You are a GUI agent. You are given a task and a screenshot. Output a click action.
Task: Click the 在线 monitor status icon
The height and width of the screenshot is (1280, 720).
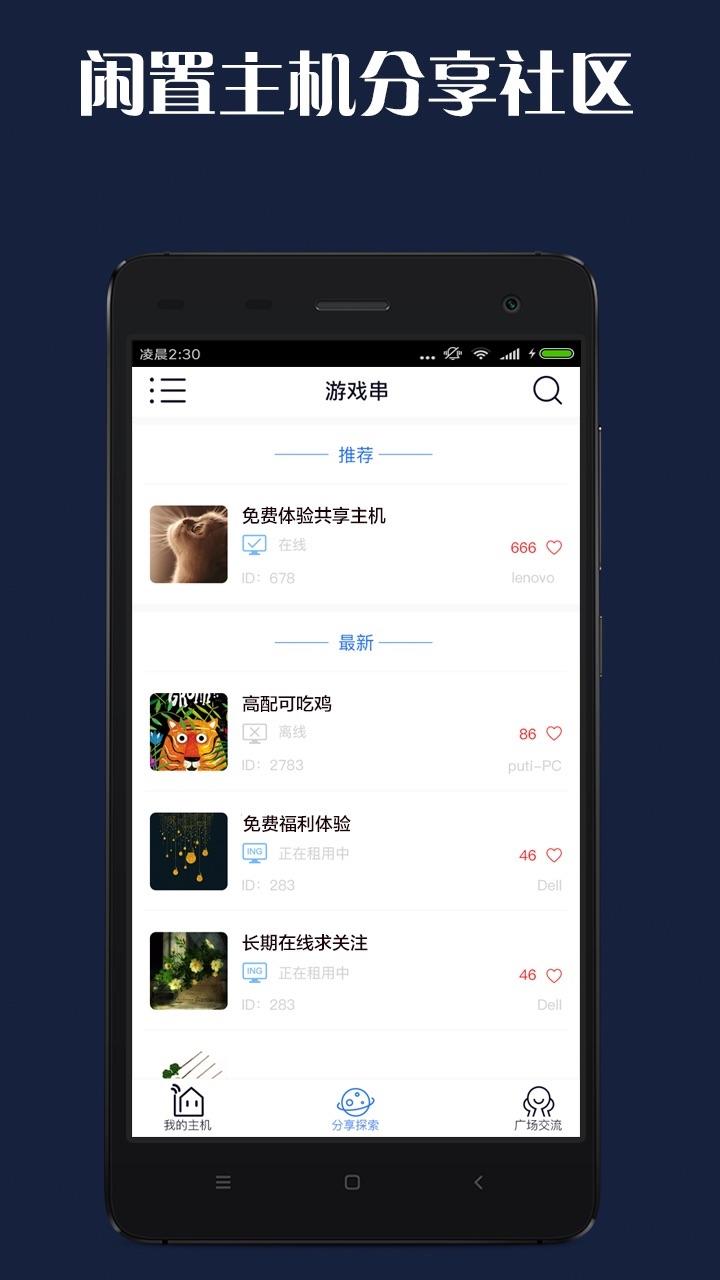253,544
